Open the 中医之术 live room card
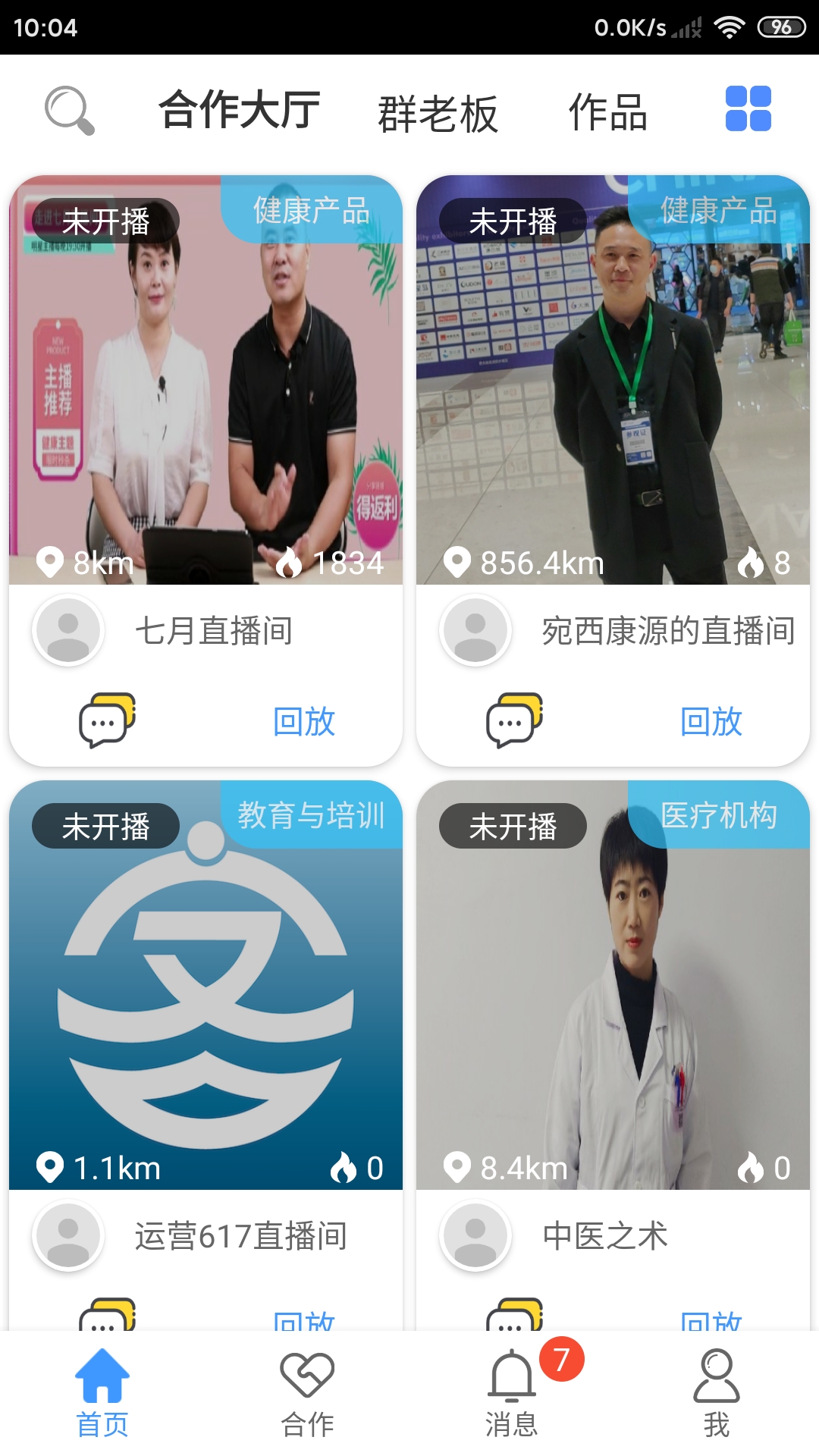 (x=613, y=984)
